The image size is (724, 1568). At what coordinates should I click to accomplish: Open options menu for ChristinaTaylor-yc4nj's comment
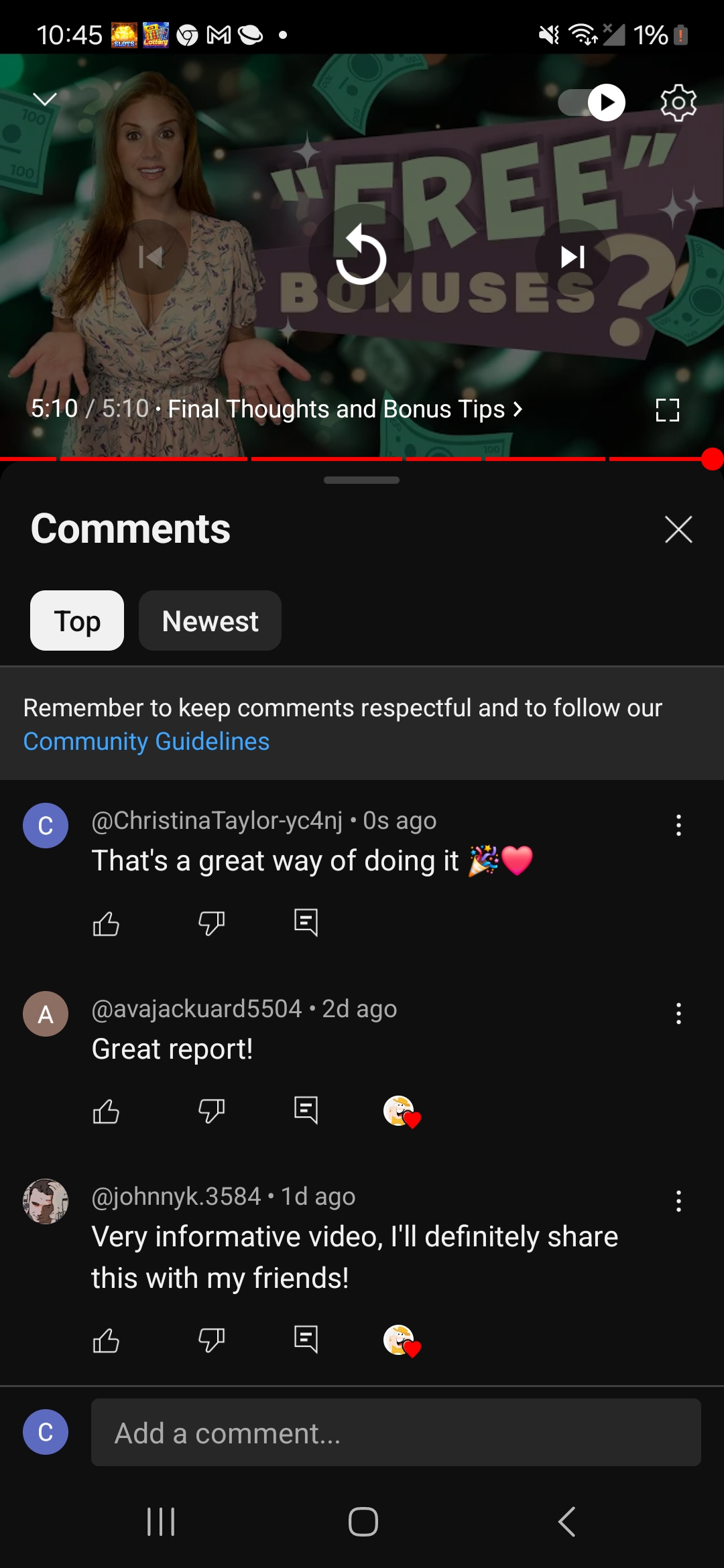[678, 826]
